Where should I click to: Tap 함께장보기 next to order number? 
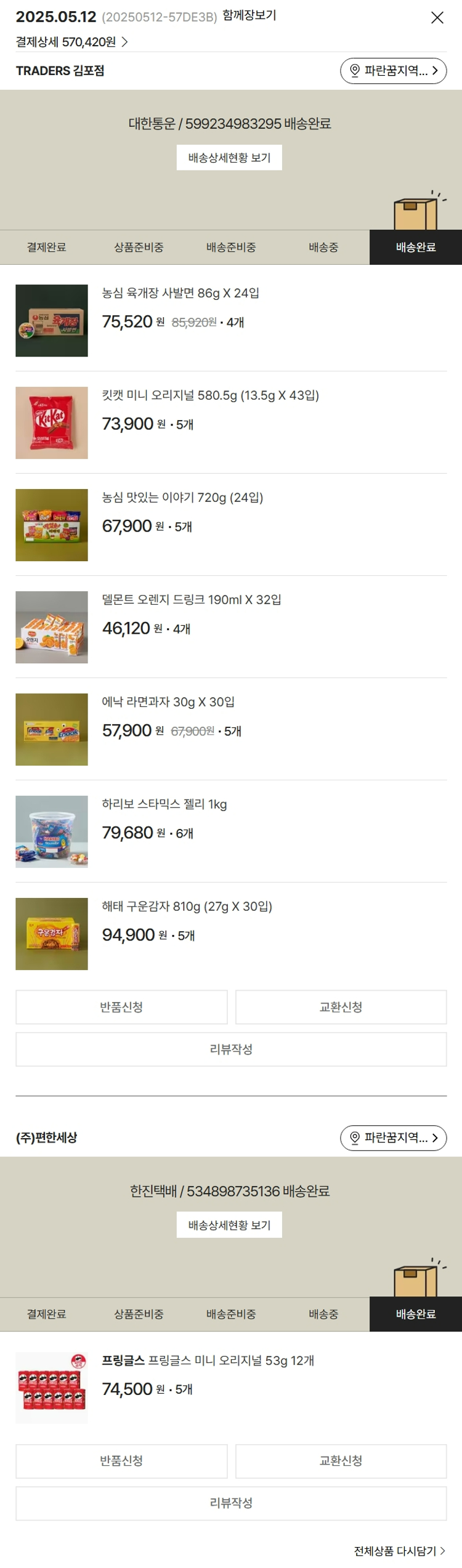(x=249, y=15)
